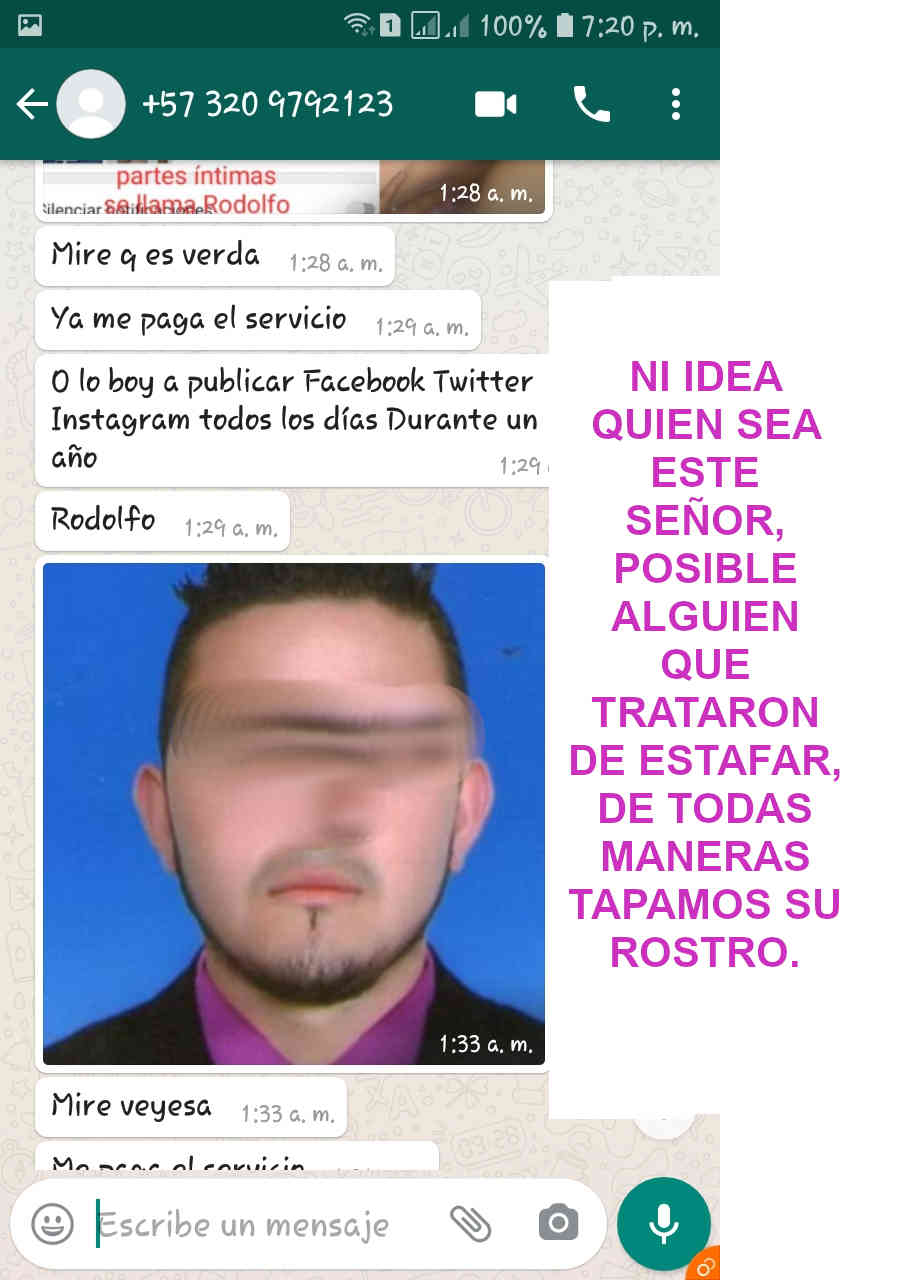Focus the 'Escribe un mensaje' field

pos(250,1224)
